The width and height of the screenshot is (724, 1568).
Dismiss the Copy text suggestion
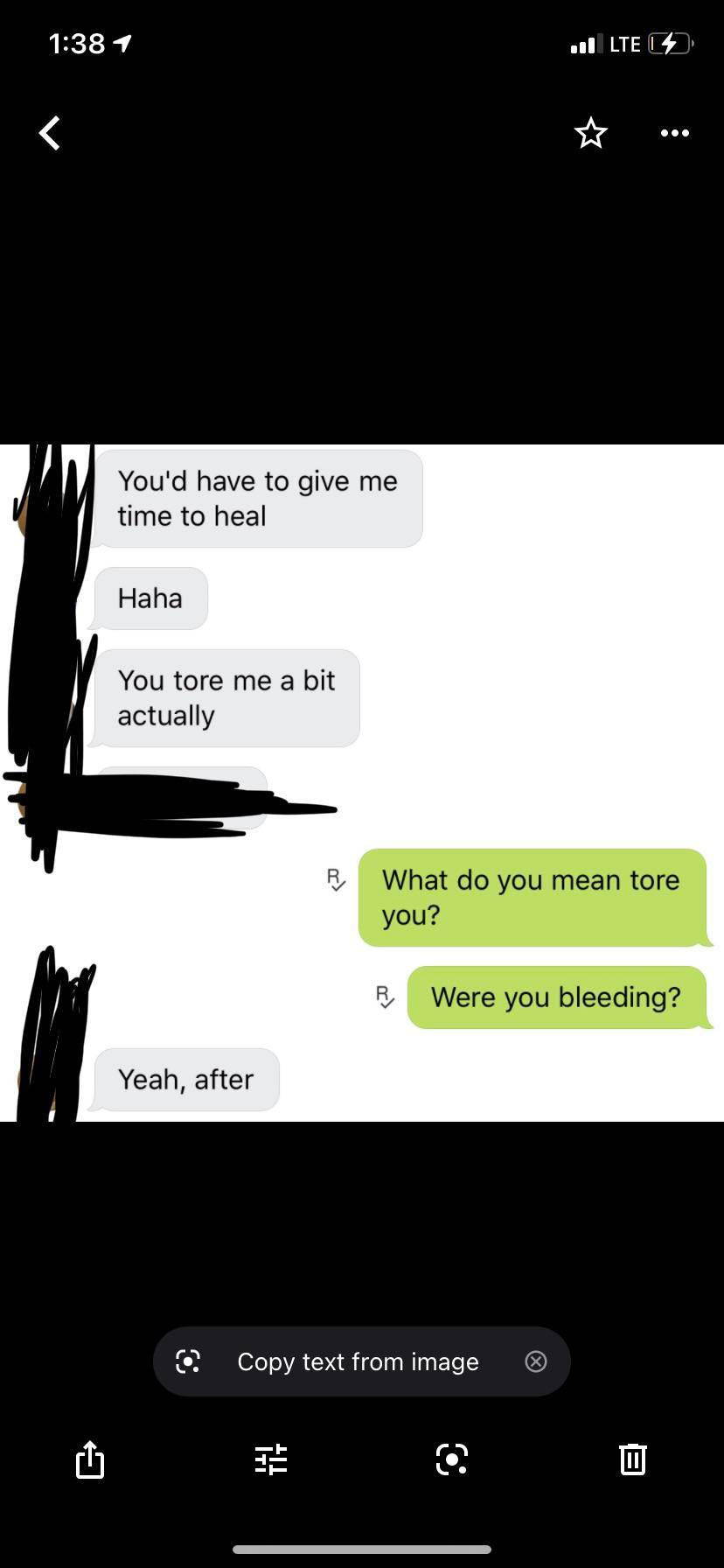click(536, 1361)
